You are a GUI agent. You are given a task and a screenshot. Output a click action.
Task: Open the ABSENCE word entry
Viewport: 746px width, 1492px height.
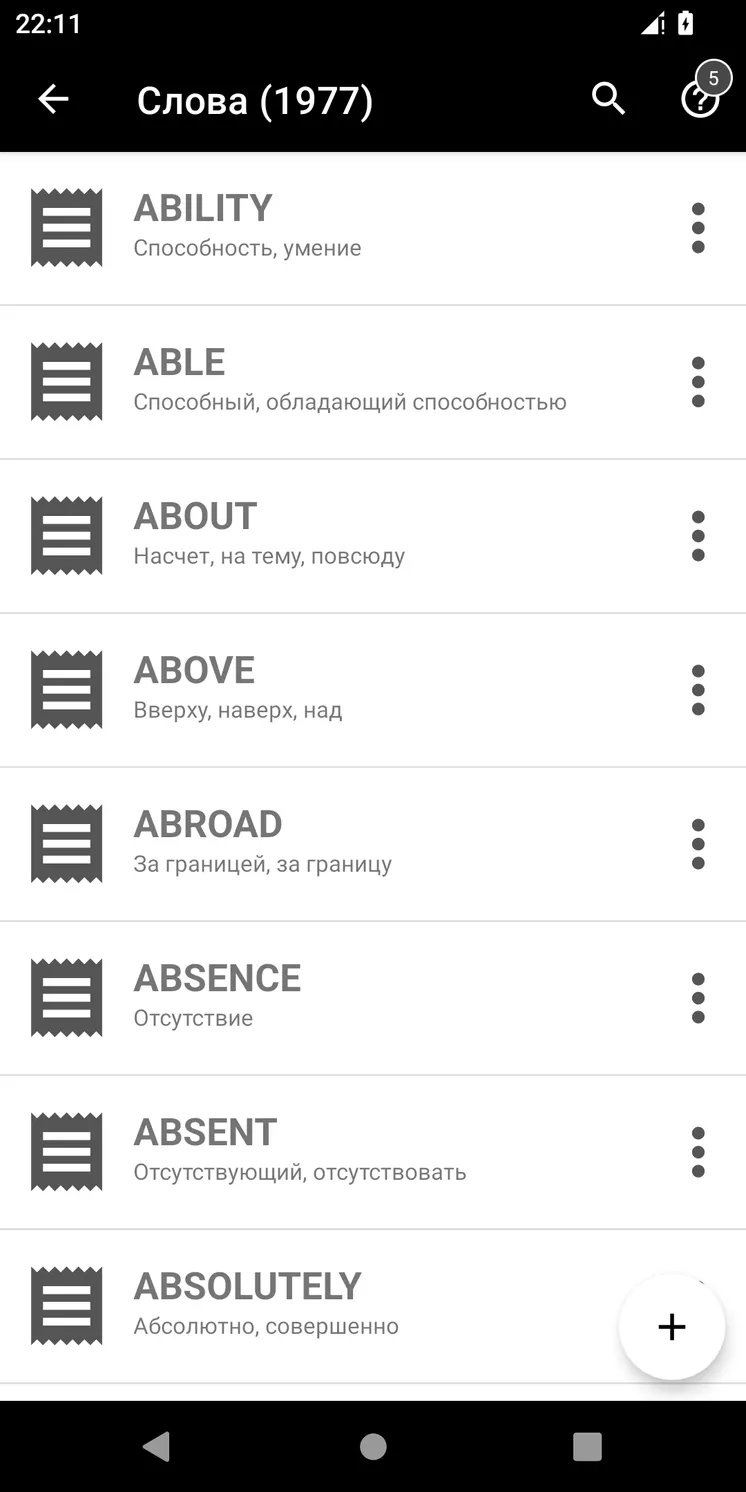tap(373, 998)
